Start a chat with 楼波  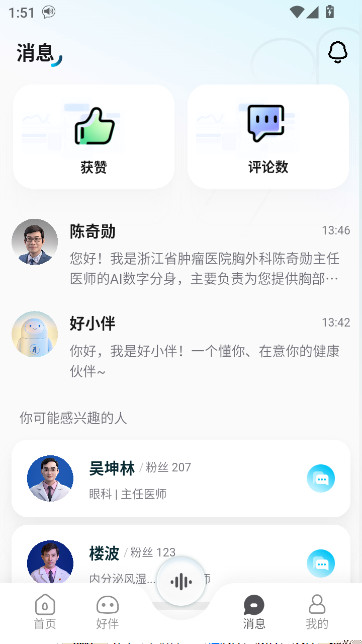pyautogui.click(x=321, y=563)
